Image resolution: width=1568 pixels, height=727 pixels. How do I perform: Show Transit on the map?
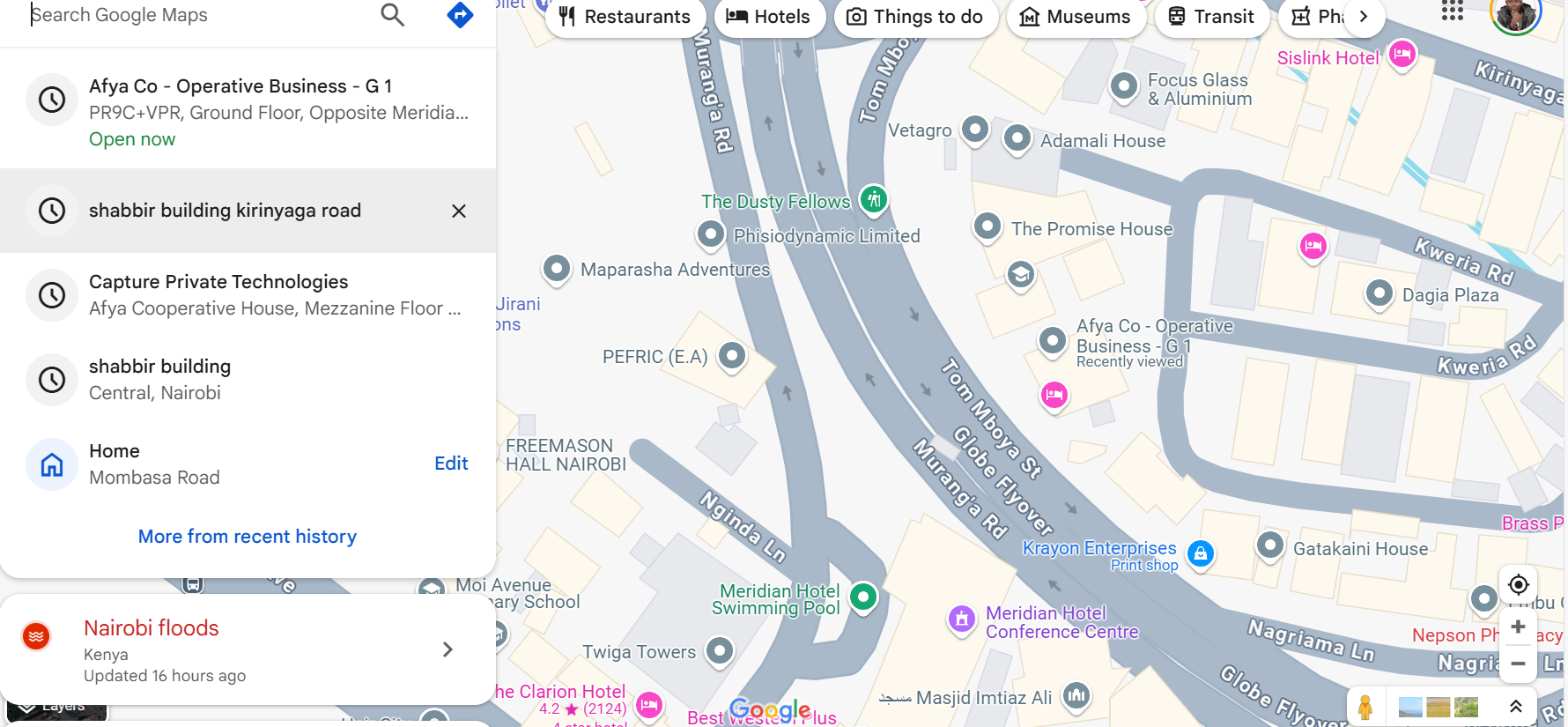pyautogui.click(x=1211, y=17)
